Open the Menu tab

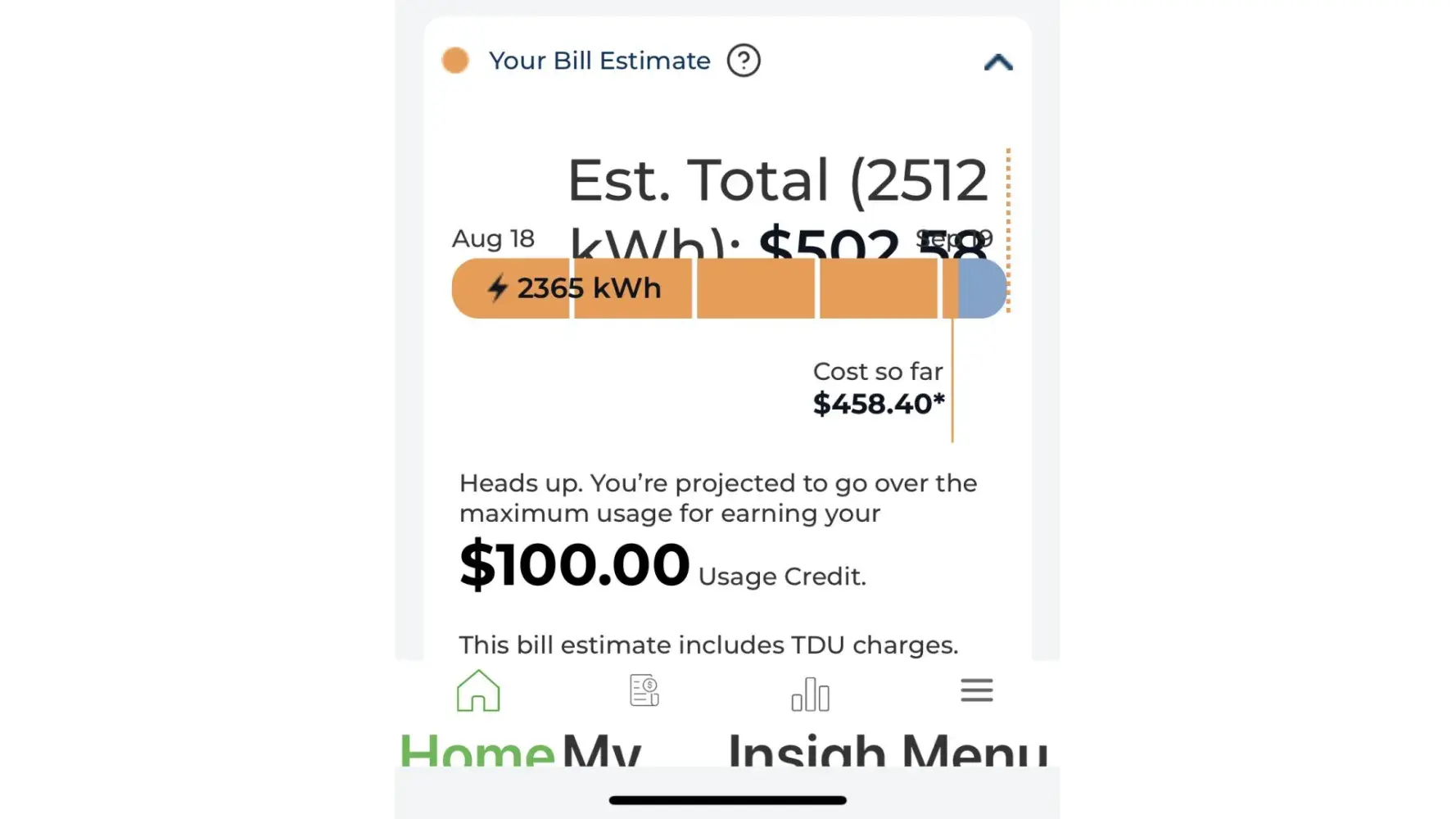click(x=976, y=691)
